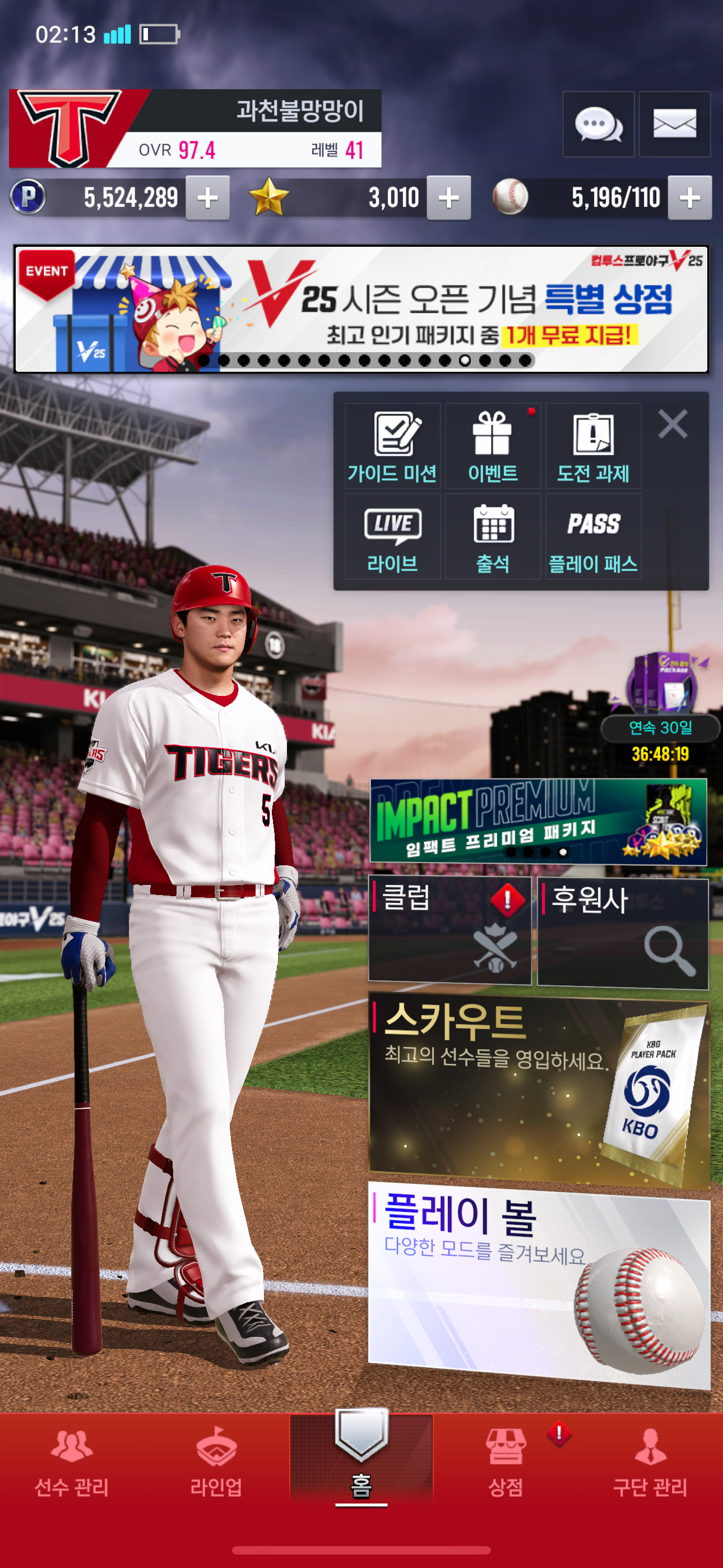
Task: Open the V25 season special shop banner
Action: (x=361, y=309)
